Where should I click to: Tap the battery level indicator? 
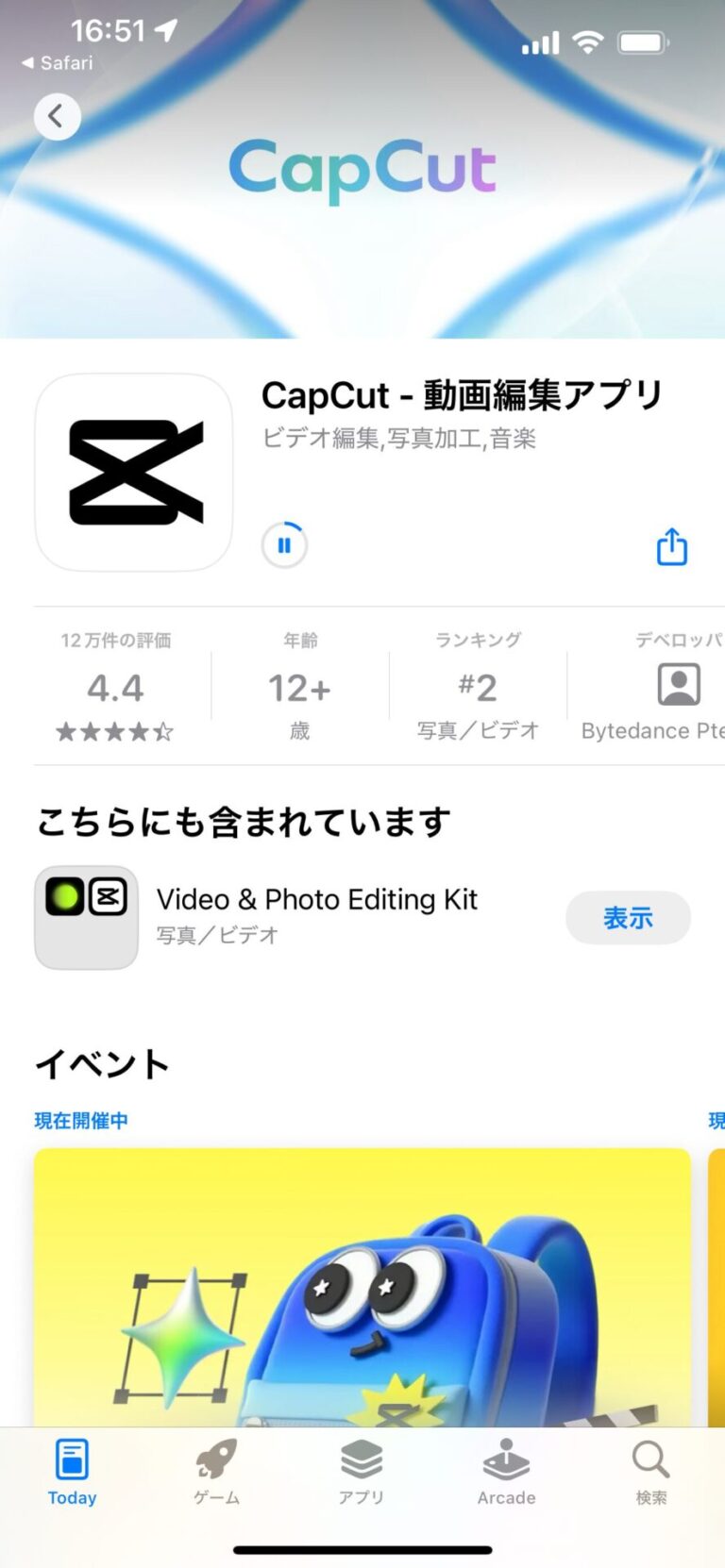(x=645, y=42)
